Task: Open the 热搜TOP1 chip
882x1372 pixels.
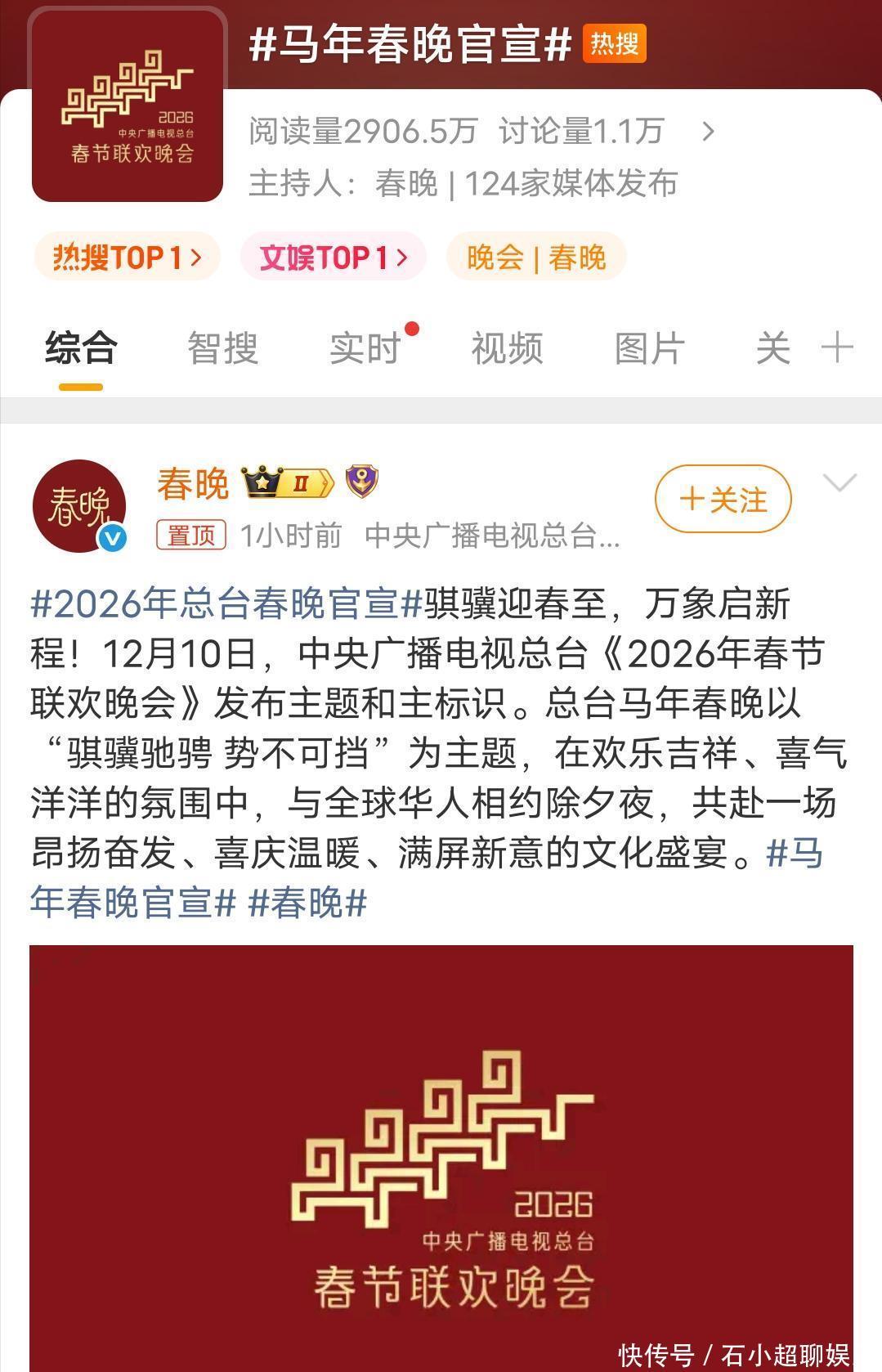Action: click(127, 257)
